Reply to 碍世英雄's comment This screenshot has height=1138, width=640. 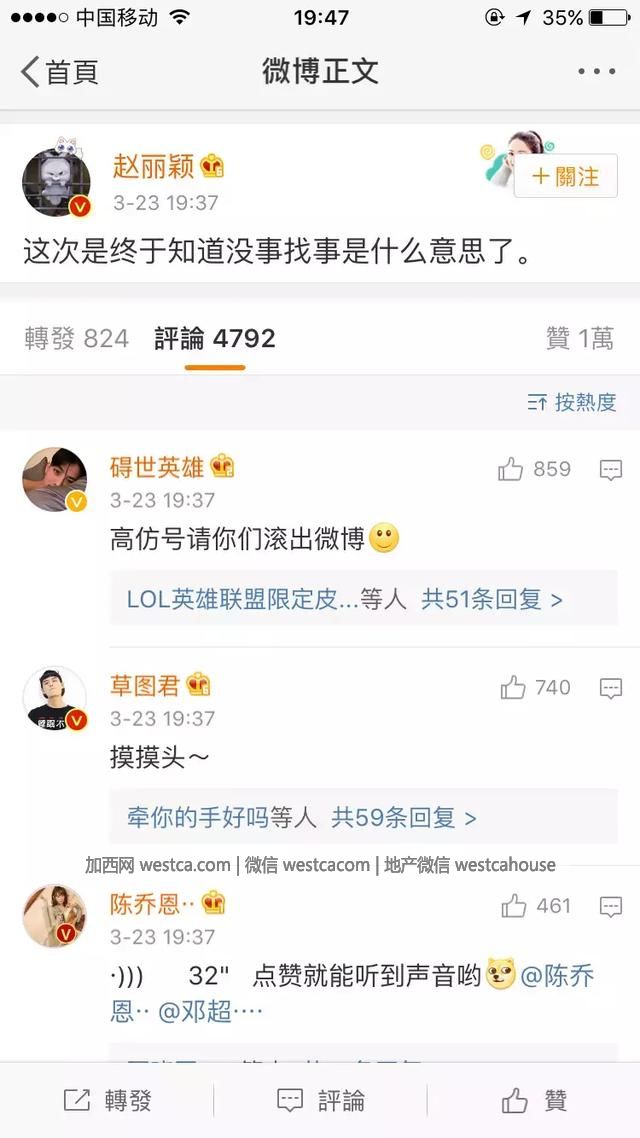click(610, 469)
